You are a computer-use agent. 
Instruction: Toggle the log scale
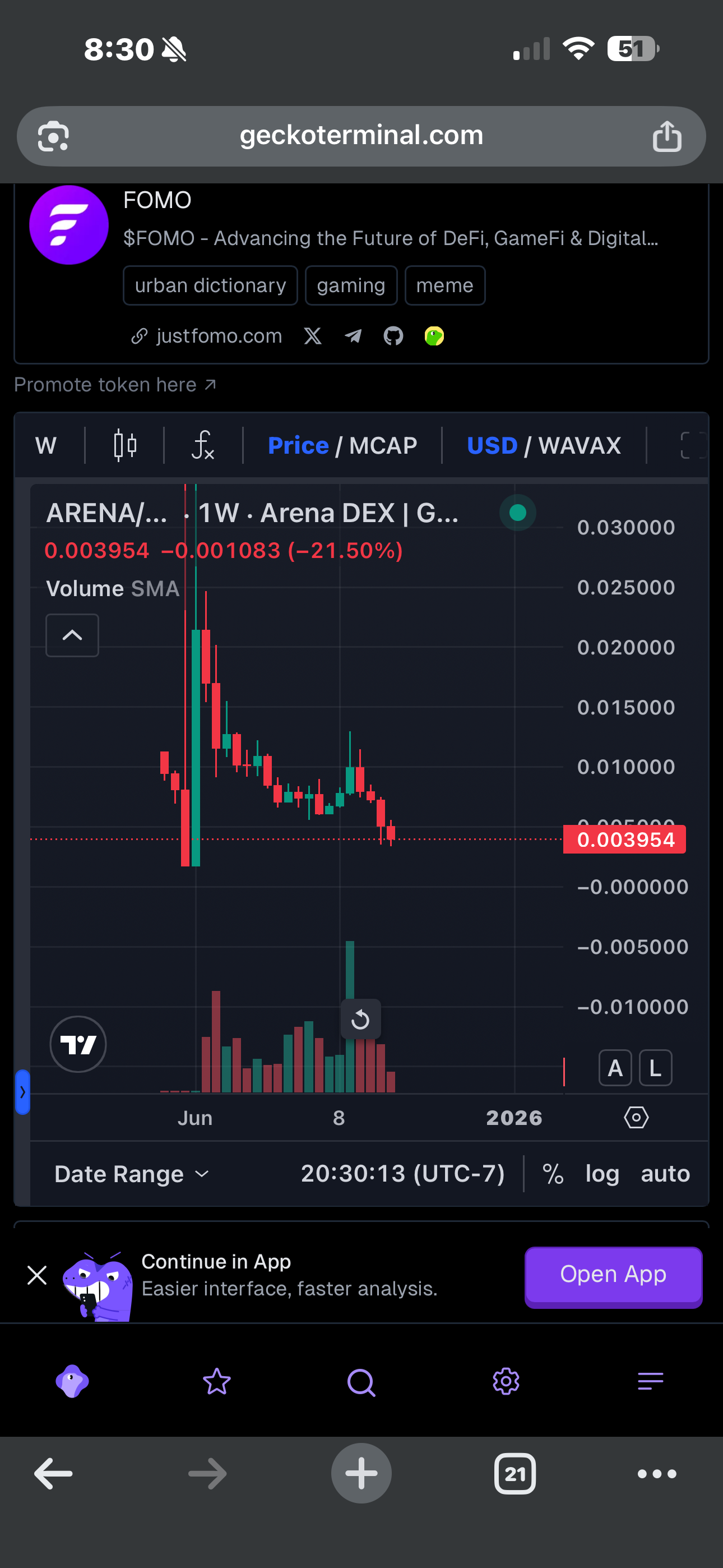(602, 1174)
